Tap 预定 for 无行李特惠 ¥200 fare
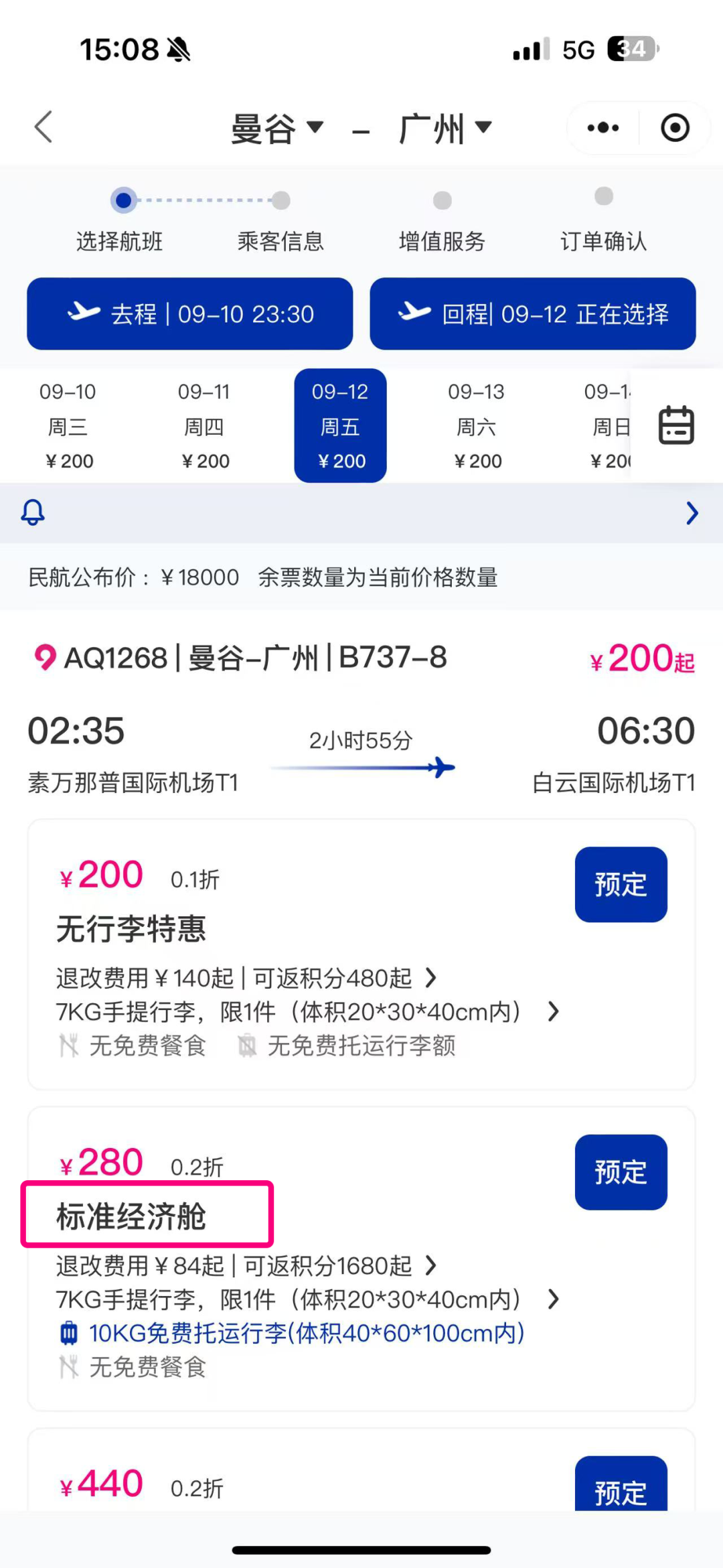723x1568 pixels. [621, 884]
